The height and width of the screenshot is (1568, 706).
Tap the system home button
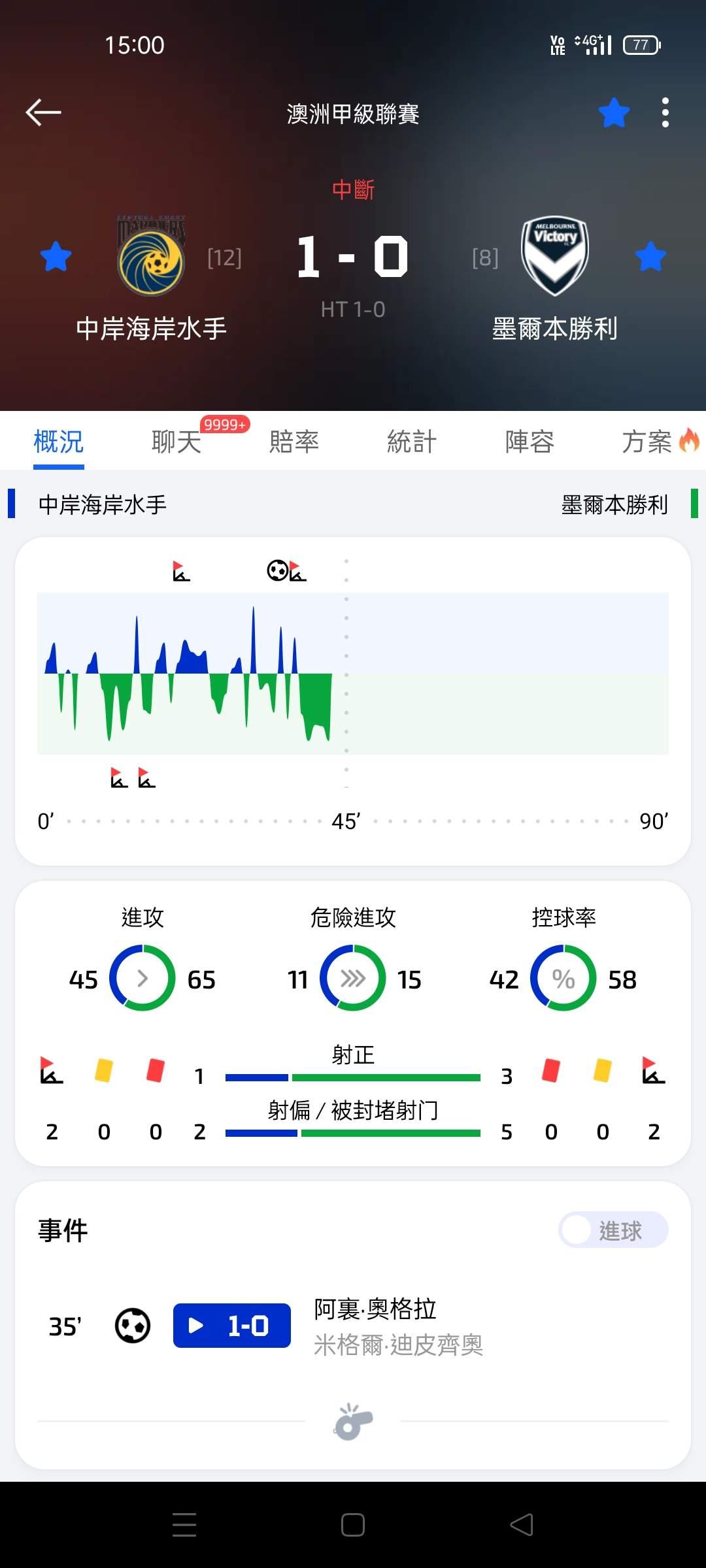(x=353, y=1525)
